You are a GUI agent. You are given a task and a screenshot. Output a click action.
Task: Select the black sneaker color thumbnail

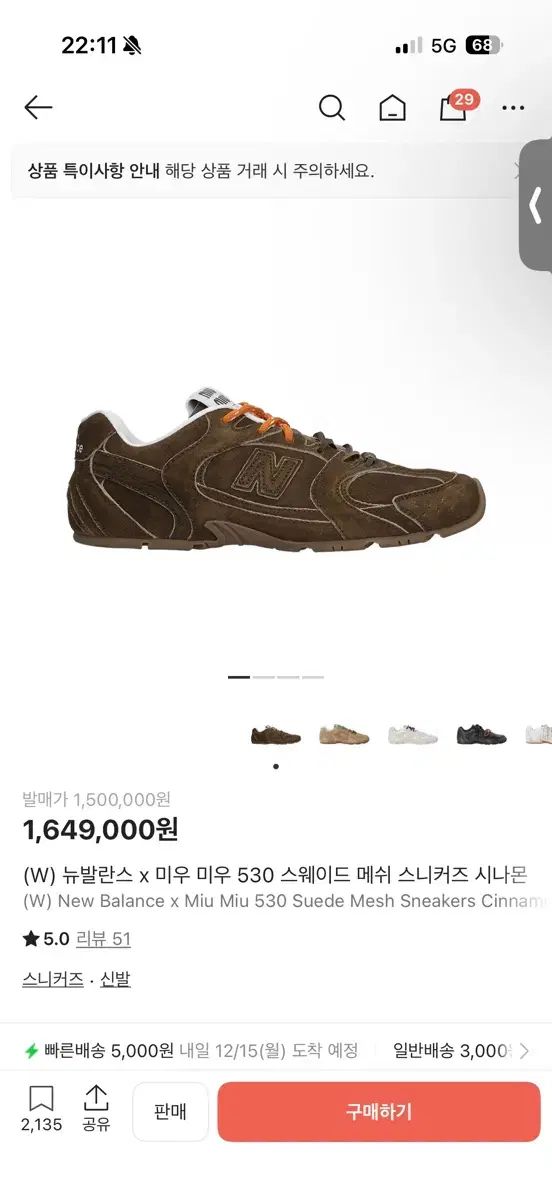click(x=481, y=735)
